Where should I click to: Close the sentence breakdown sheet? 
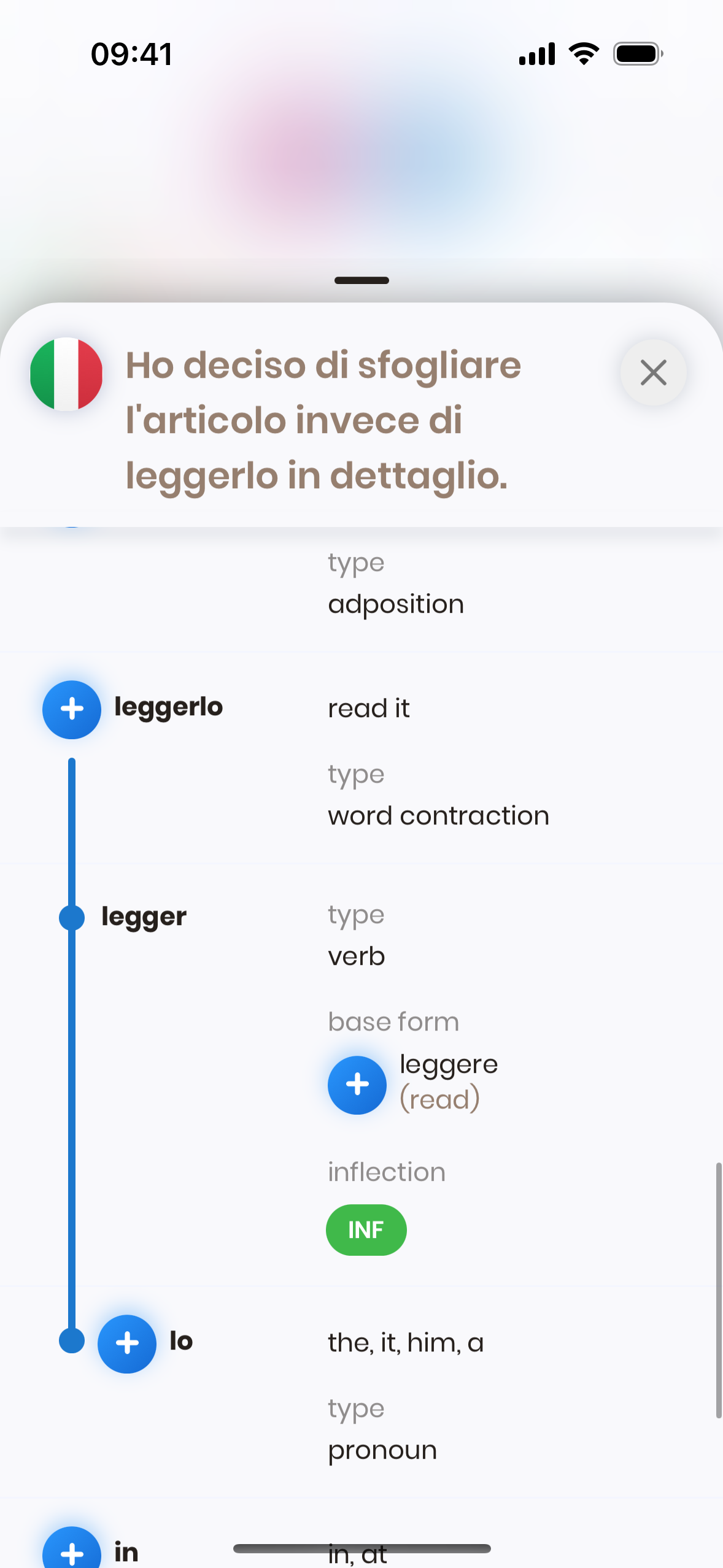pos(653,372)
